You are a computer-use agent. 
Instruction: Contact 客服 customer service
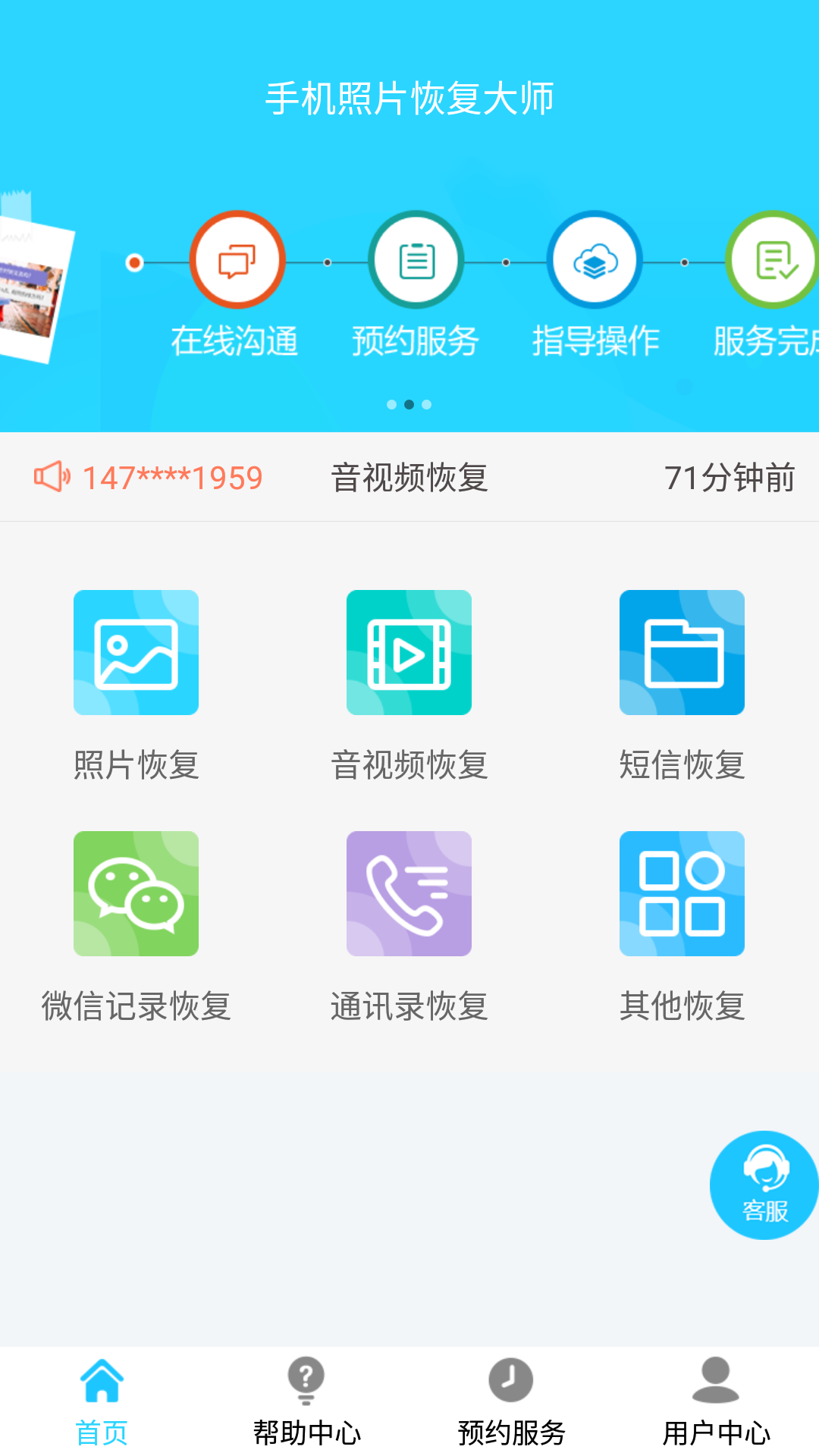point(764,1185)
